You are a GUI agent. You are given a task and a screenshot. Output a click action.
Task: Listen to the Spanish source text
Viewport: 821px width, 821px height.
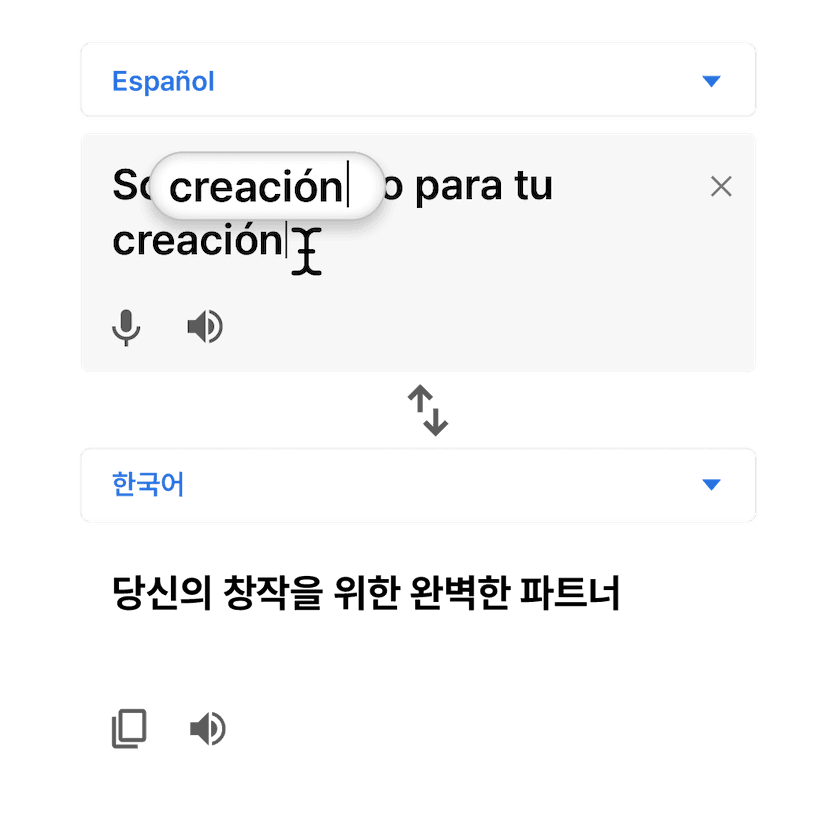pos(205,327)
